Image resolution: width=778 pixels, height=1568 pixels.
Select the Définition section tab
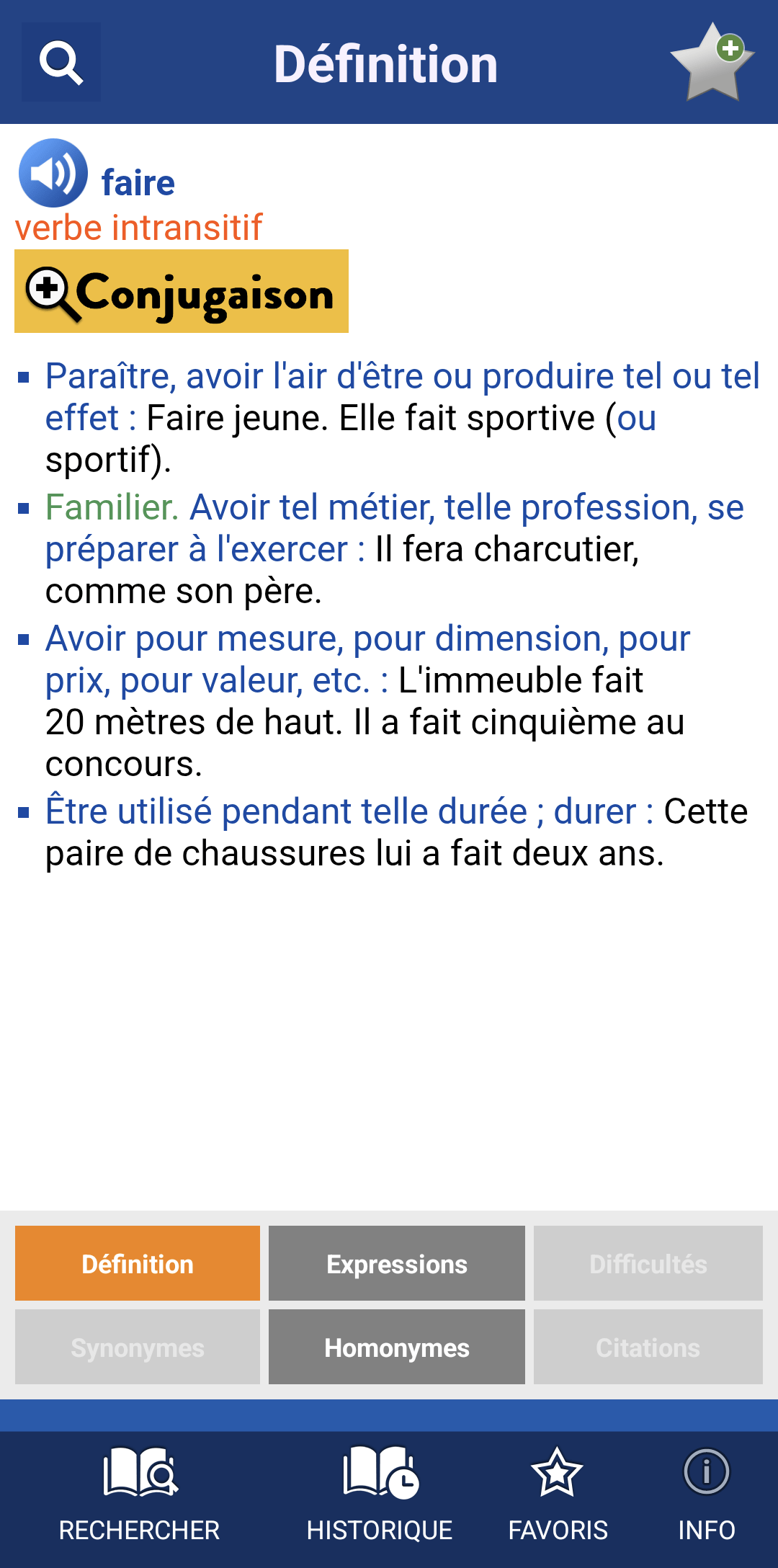pyautogui.click(x=138, y=1263)
